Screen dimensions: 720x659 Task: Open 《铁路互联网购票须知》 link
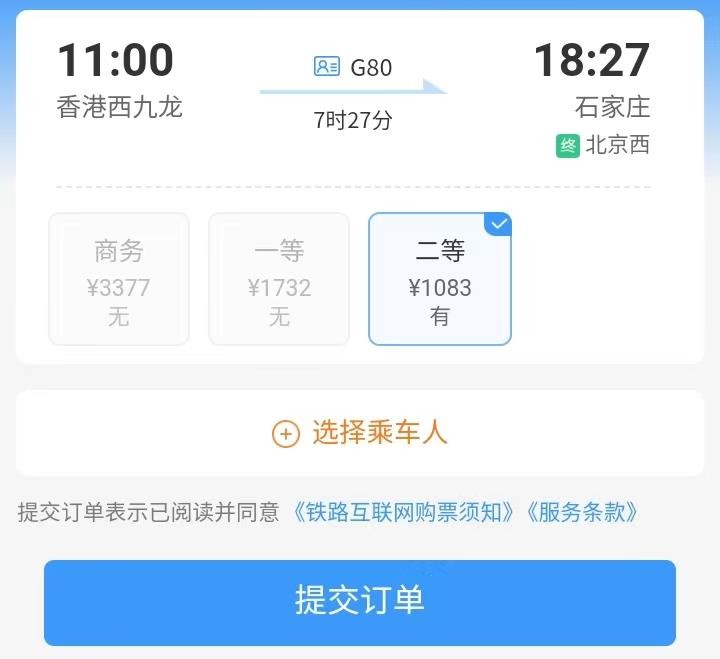(405, 513)
